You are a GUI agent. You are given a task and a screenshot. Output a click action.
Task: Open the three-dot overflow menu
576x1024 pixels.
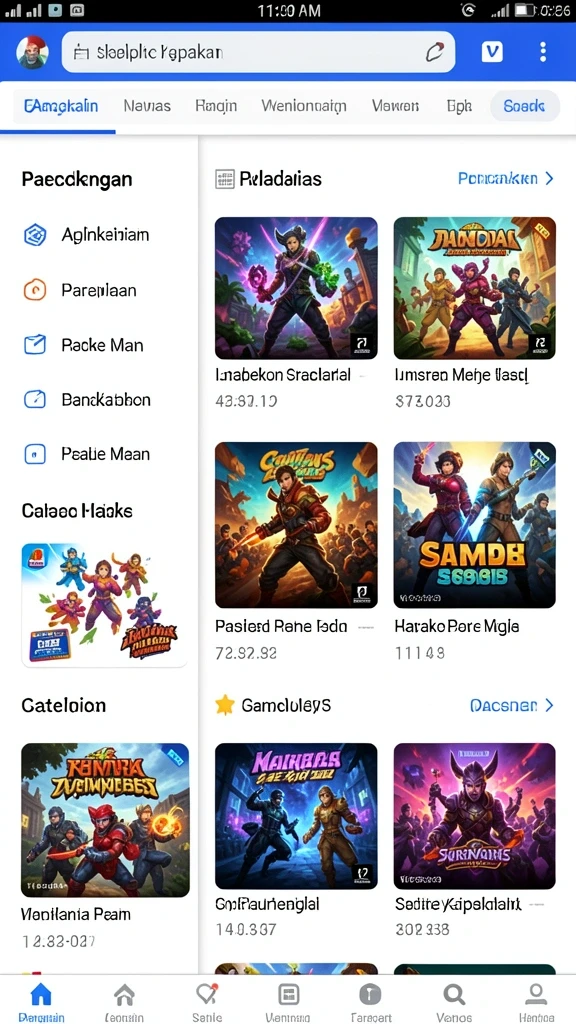543,52
